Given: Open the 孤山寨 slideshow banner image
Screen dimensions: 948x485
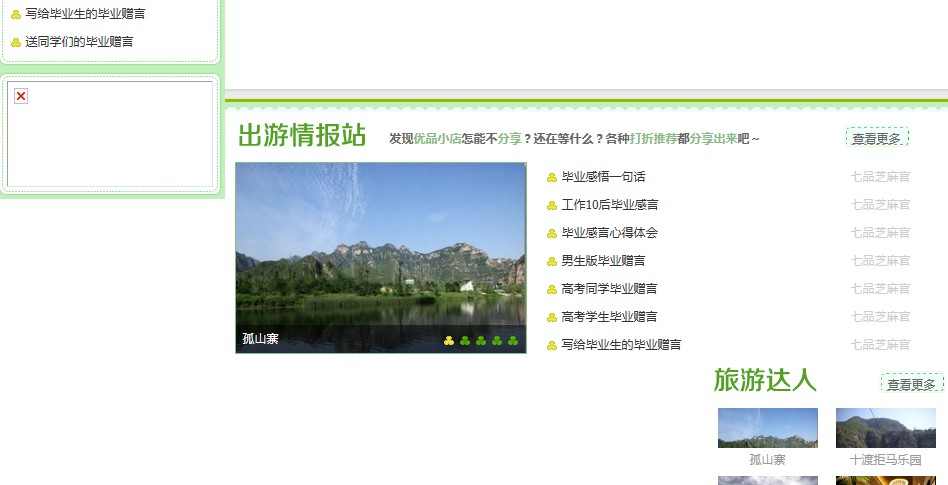Looking at the screenshot, I should pyautogui.click(x=380, y=245).
